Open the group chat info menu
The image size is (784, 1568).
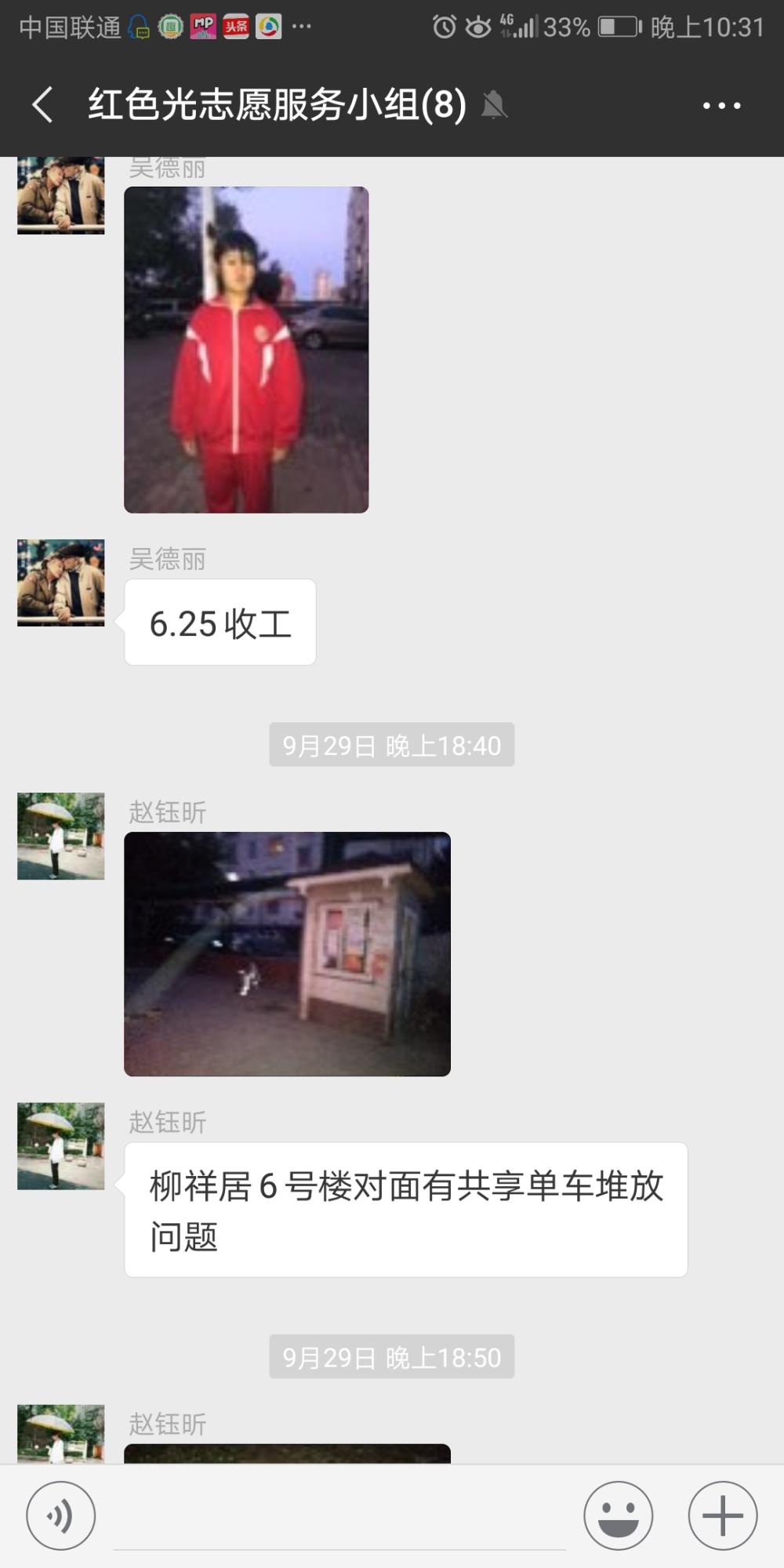coord(721,105)
